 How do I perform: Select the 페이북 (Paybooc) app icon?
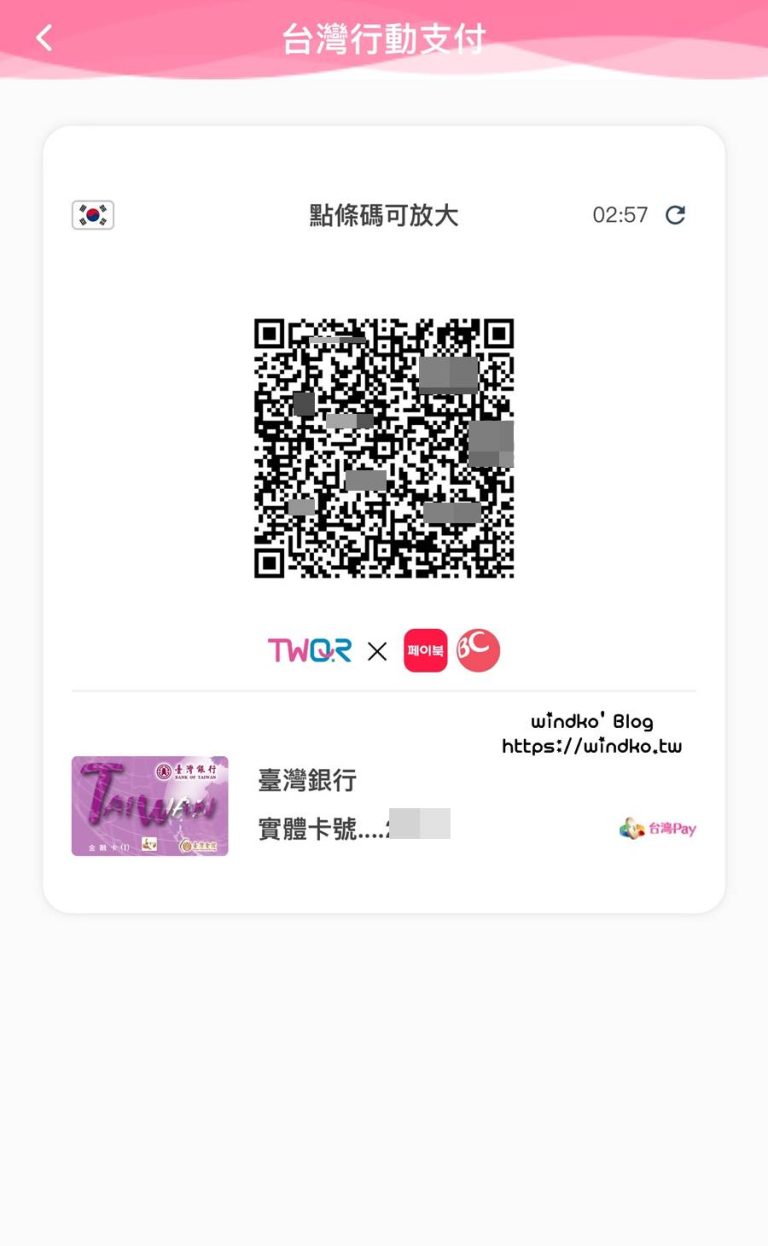tap(425, 650)
